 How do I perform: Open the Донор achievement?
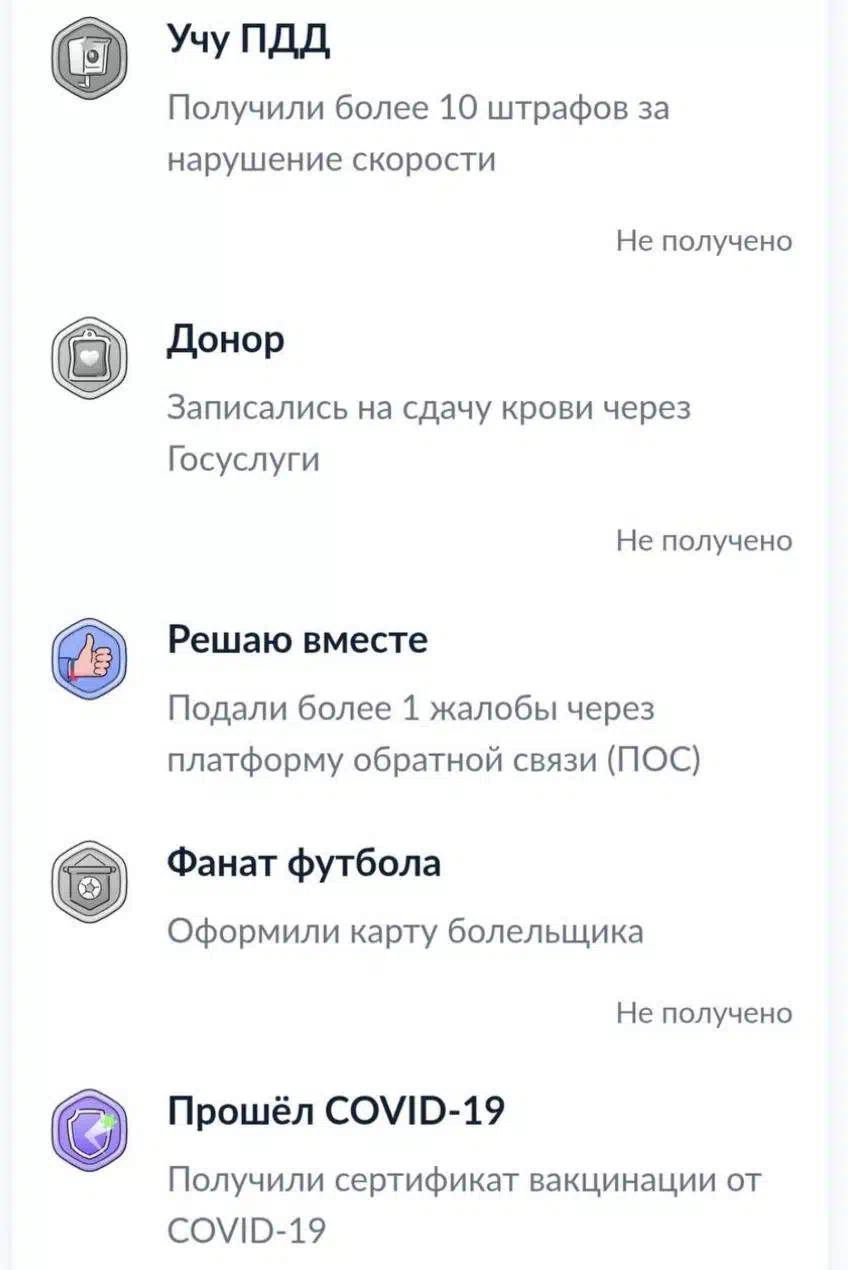click(x=225, y=340)
